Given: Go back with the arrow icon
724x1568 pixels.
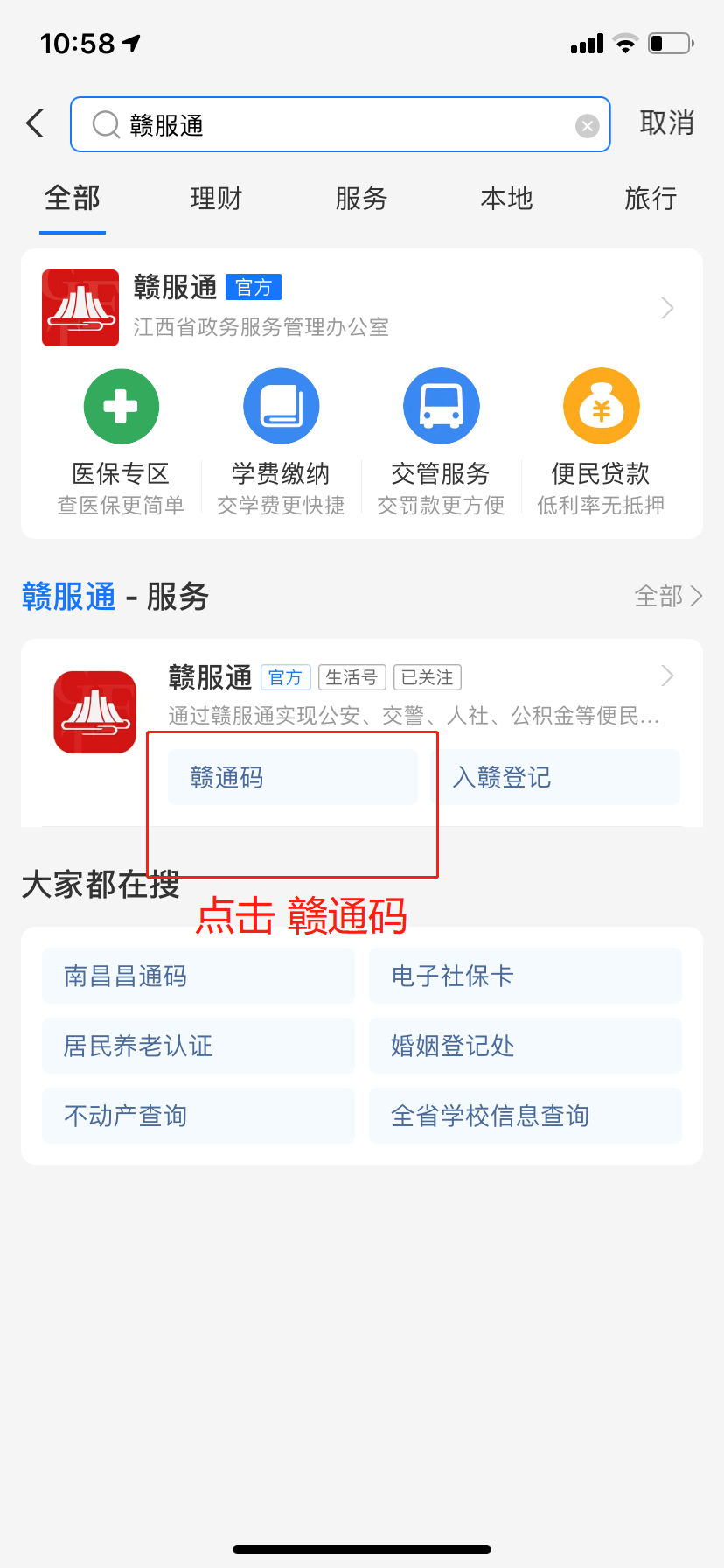Looking at the screenshot, I should [x=35, y=123].
